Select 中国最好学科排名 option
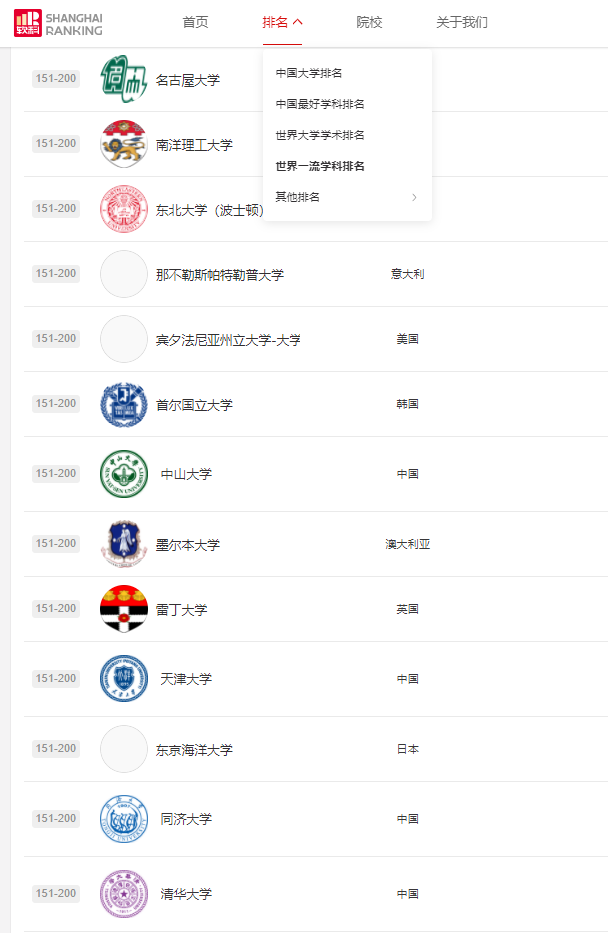Screen dimensions: 608x933 320,104
